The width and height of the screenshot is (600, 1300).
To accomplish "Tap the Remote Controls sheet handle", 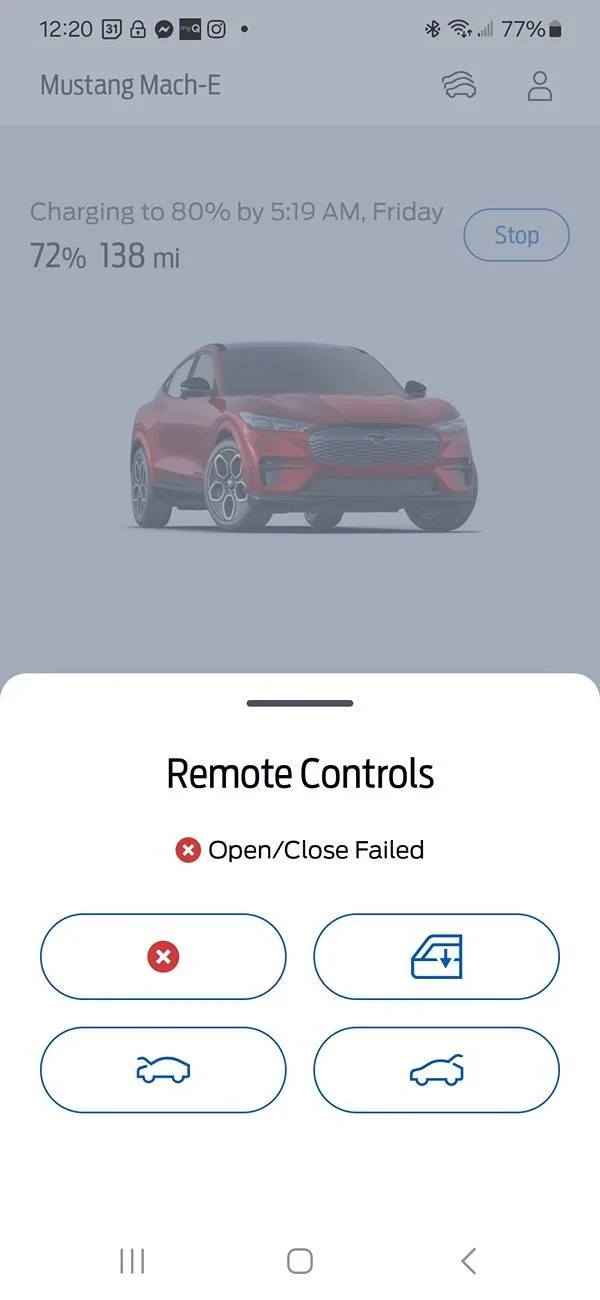I will click(x=300, y=703).
